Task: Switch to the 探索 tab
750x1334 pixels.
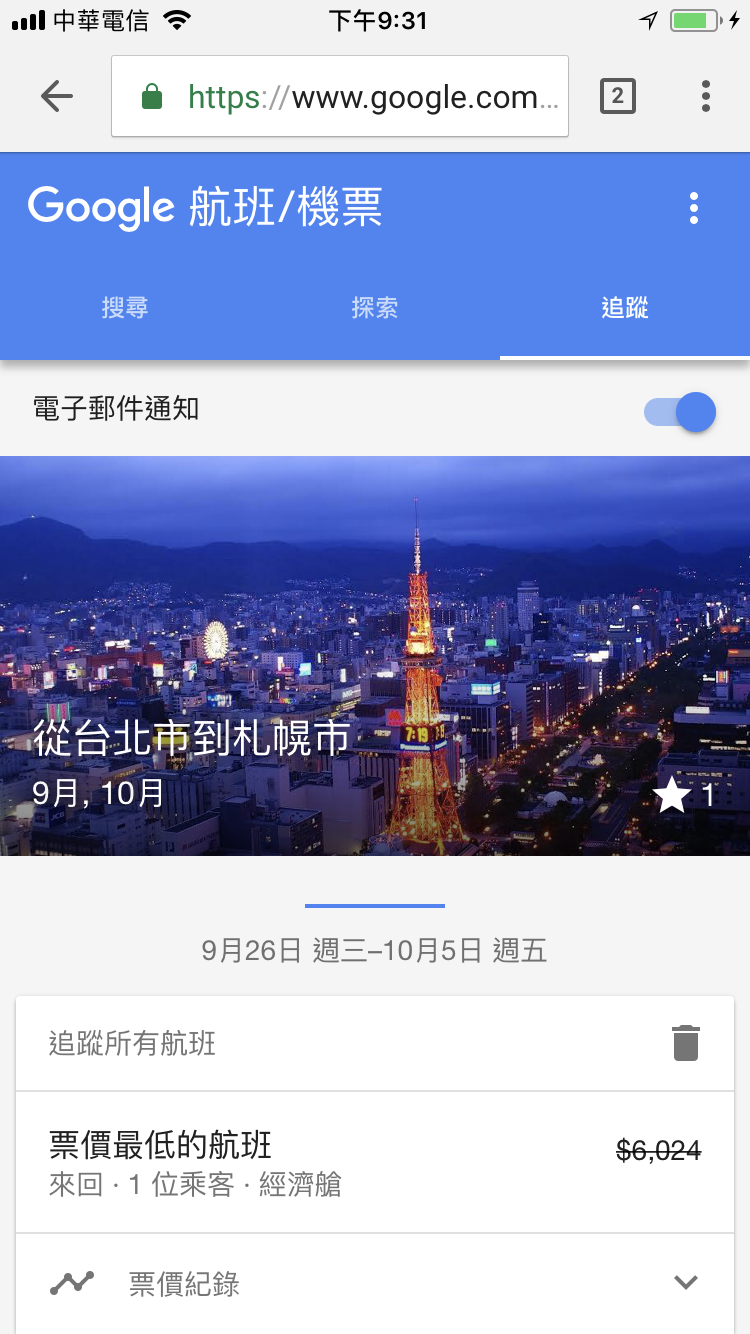Action: click(375, 308)
